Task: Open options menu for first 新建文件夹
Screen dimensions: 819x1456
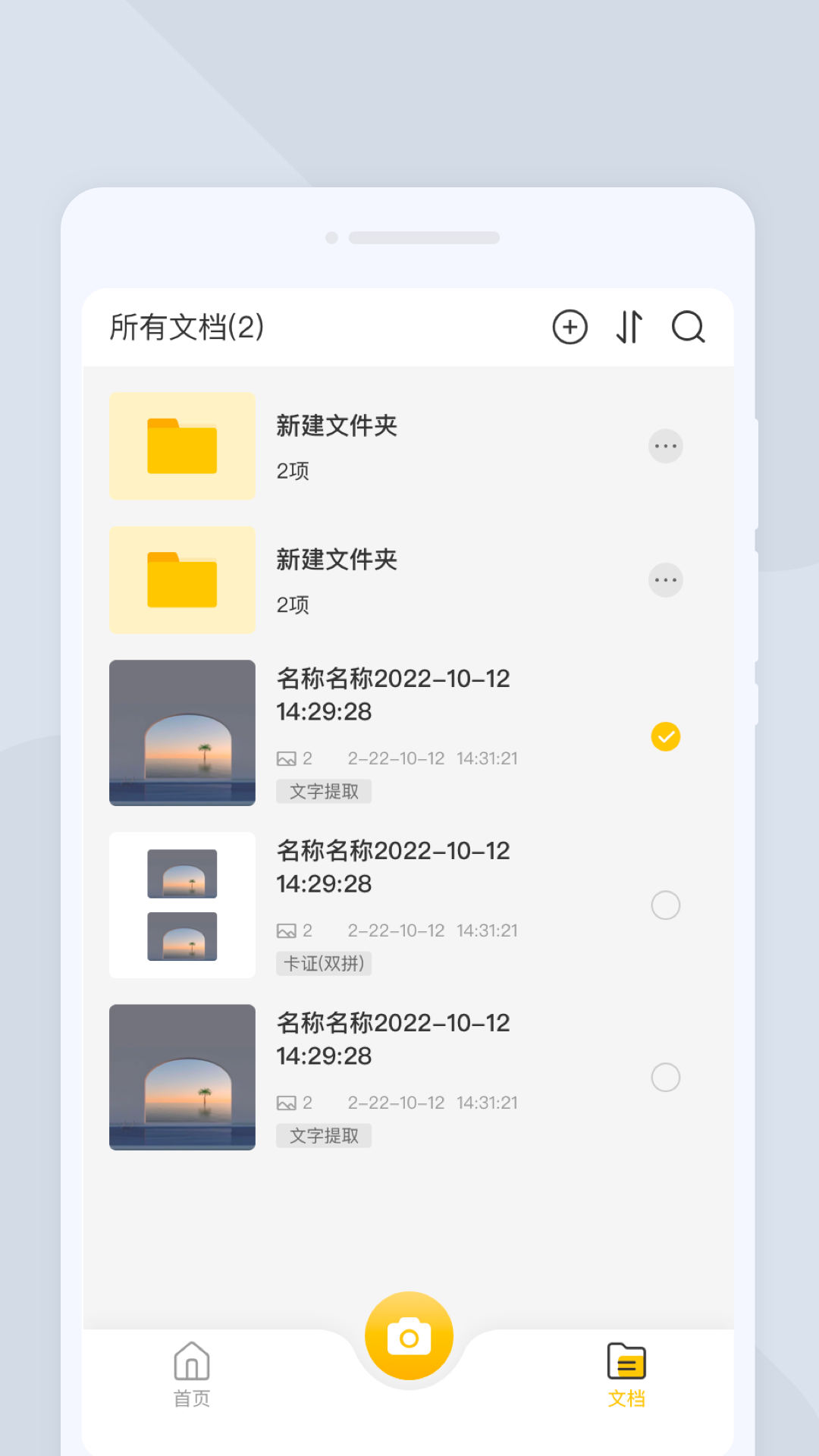Action: 666,446
